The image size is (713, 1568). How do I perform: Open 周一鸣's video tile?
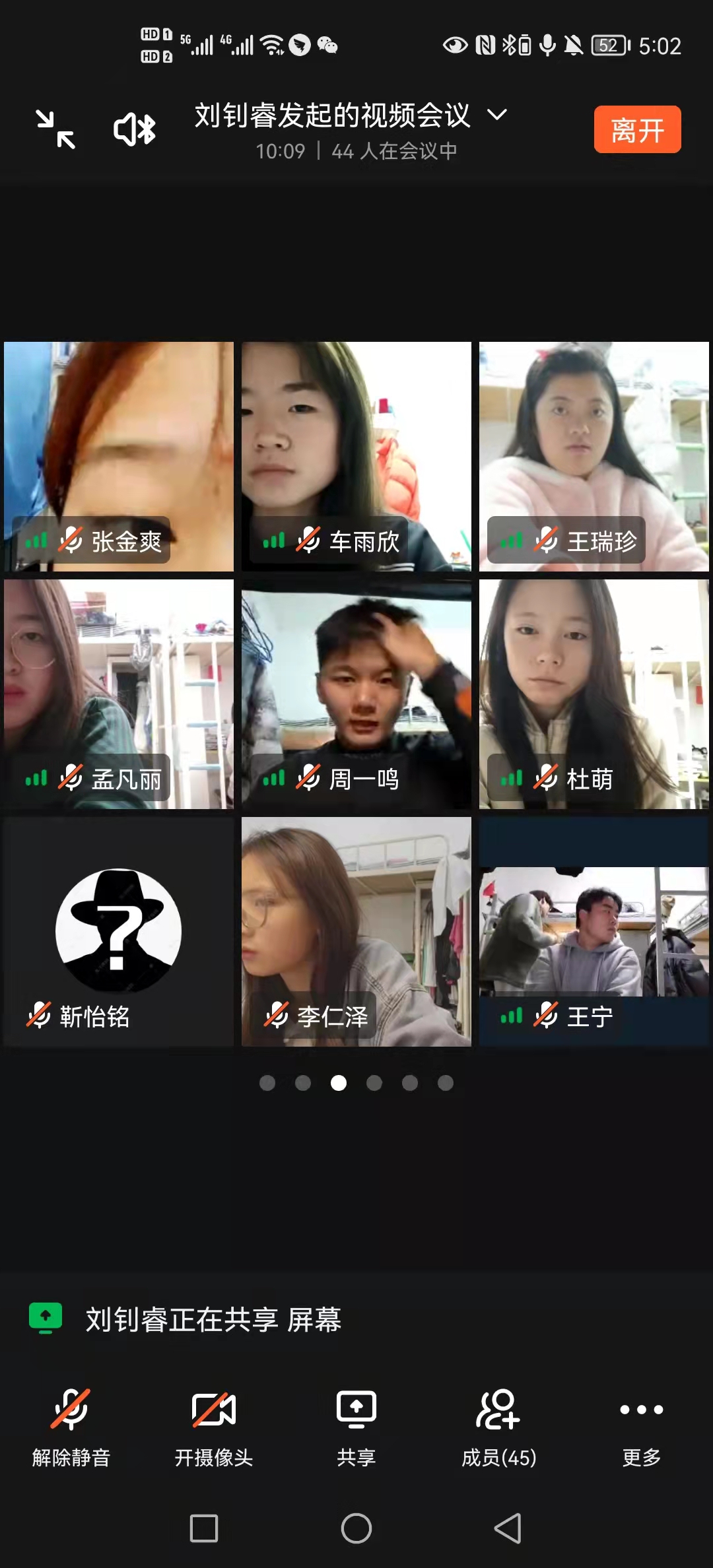356,693
